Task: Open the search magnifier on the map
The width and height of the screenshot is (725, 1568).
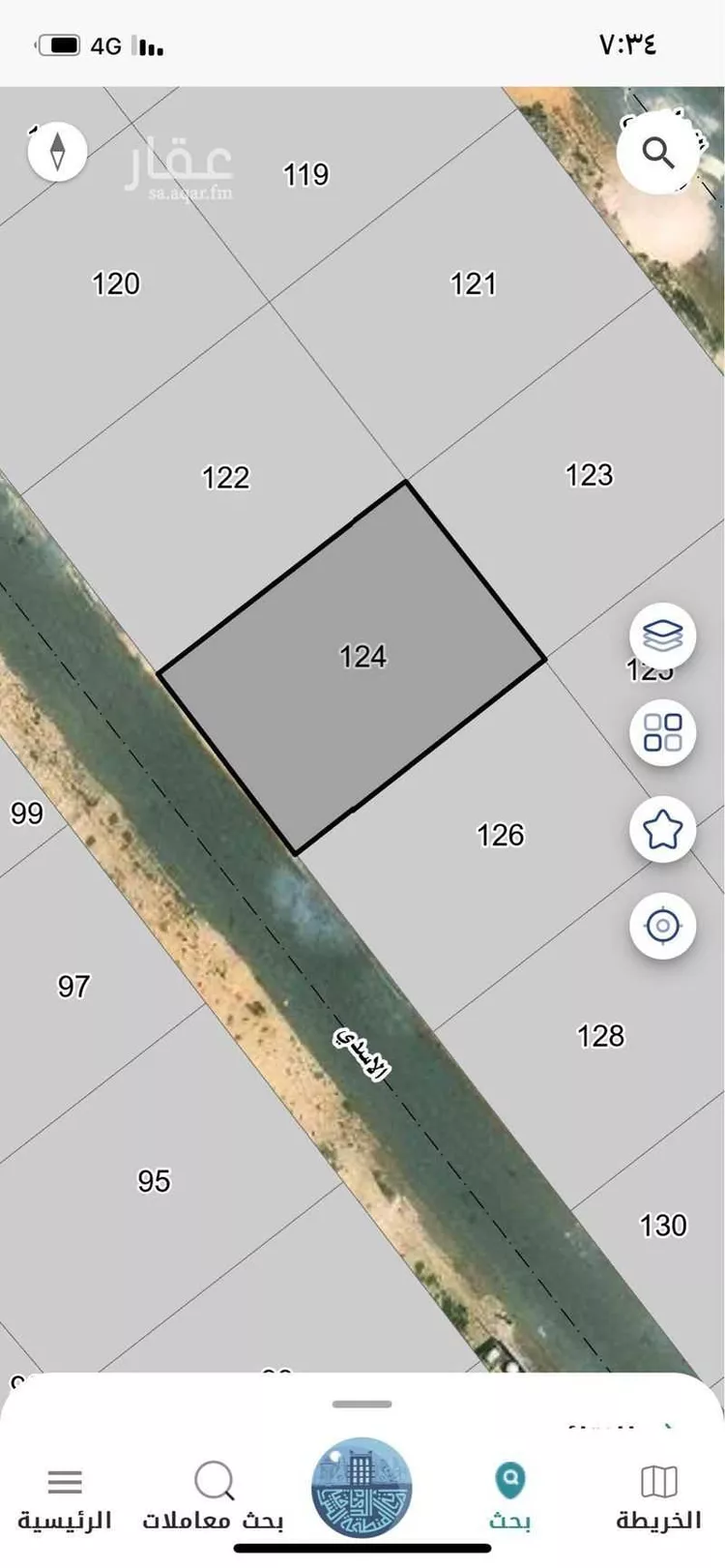Action: coord(658,153)
